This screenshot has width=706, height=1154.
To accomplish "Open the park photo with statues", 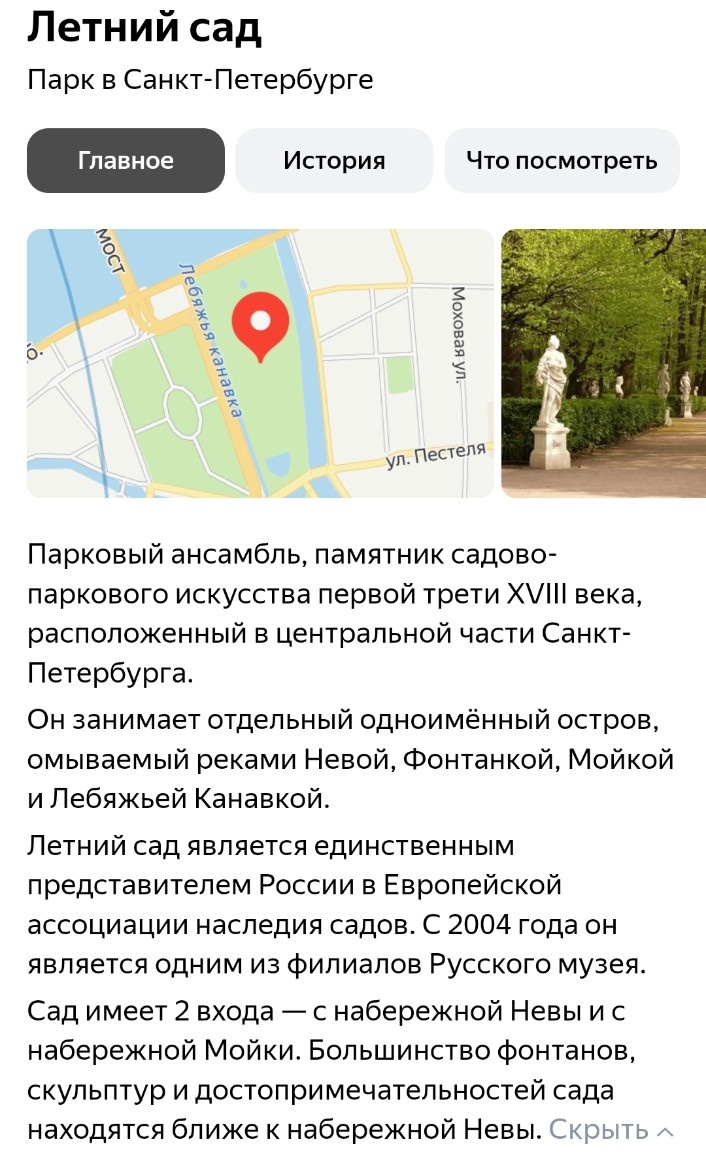I will pyautogui.click(x=604, y=364).
